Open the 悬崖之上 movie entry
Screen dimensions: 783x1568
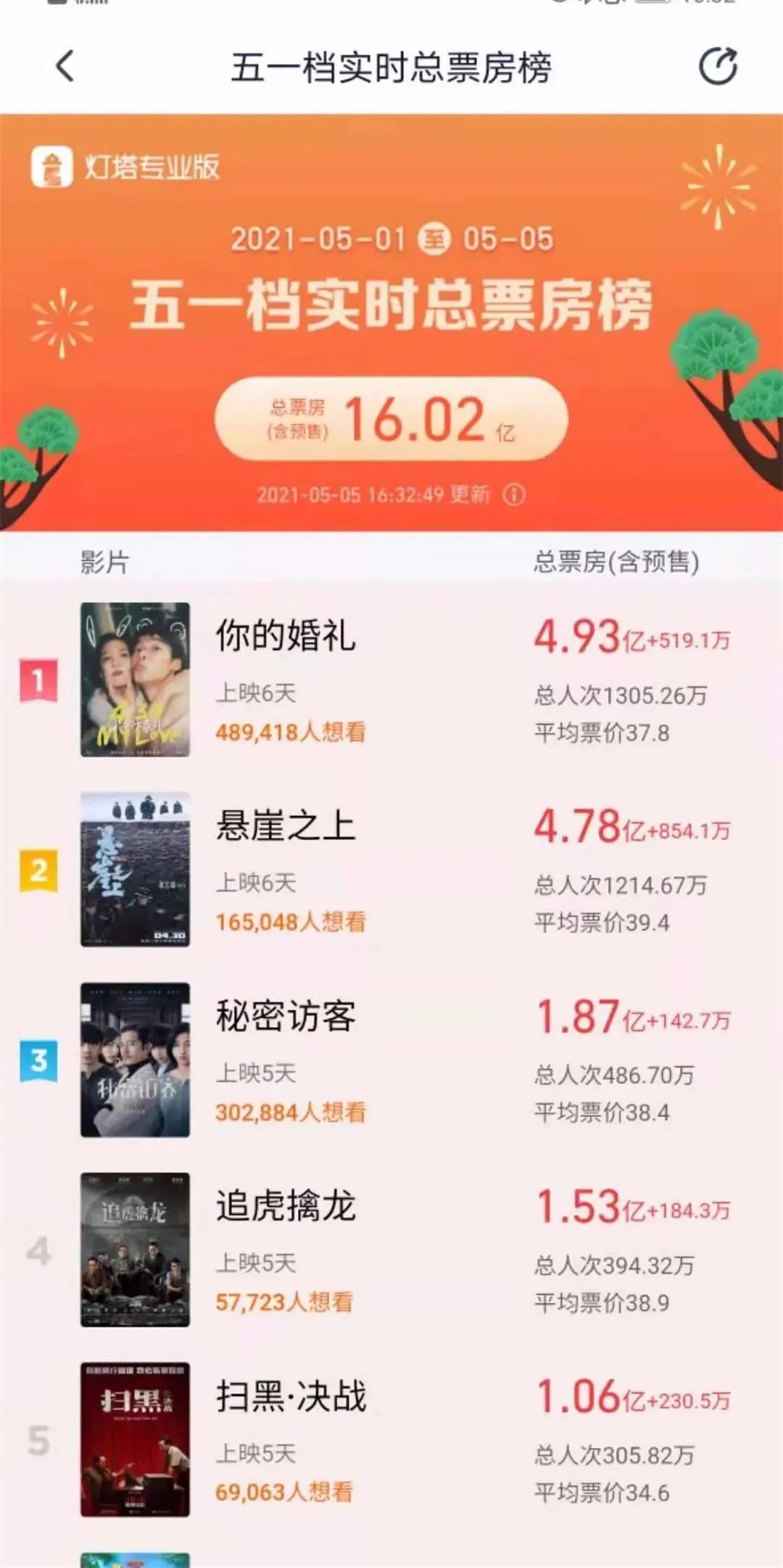click(x=286, y=825)
